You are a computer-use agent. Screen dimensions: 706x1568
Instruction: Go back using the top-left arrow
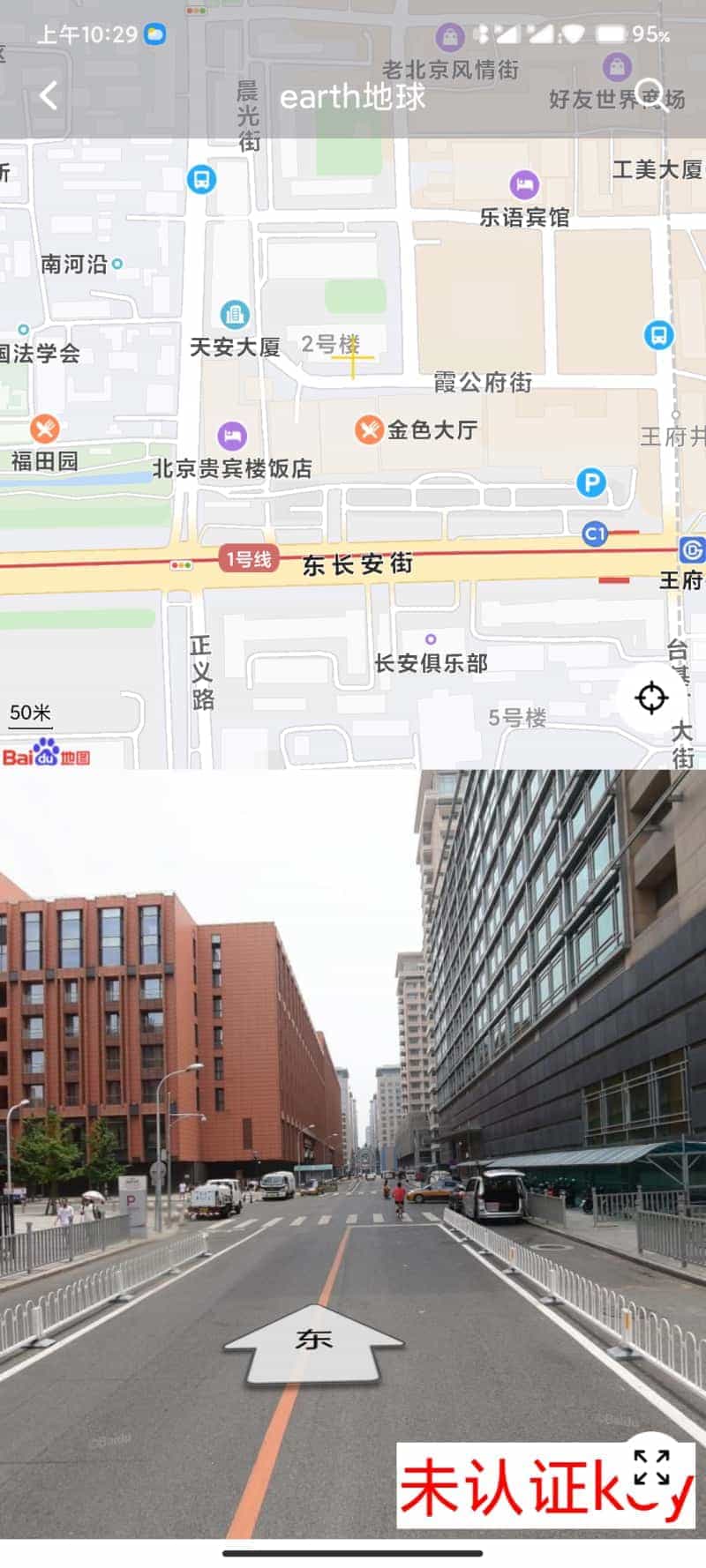(x=49, y=95)
